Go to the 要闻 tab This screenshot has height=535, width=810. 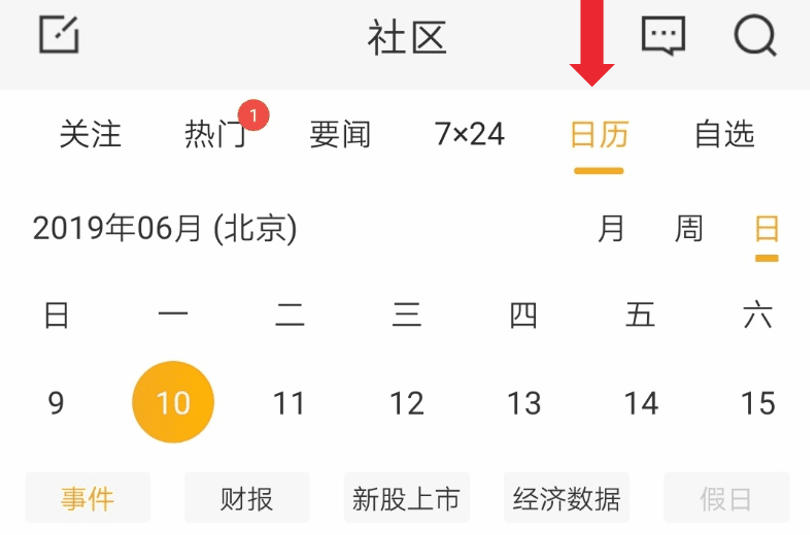340,135
